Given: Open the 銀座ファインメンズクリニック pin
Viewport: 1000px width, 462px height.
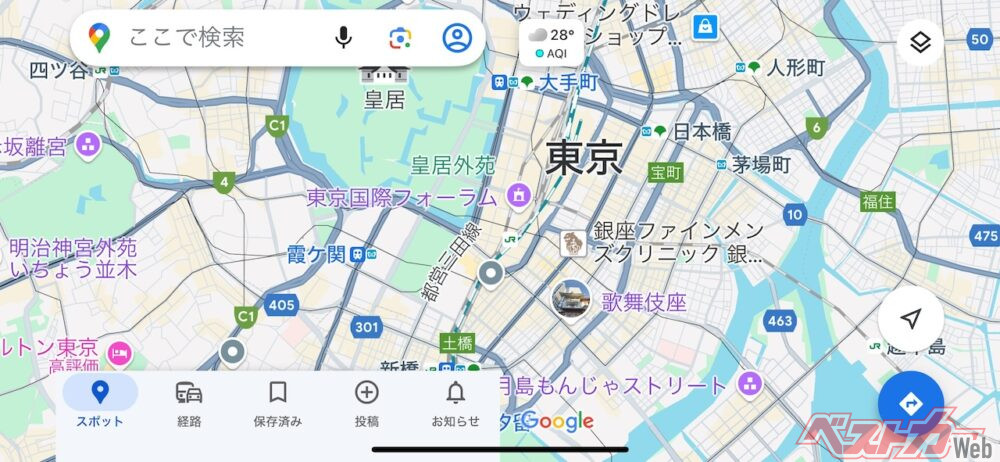Looking at the screenshot, I should tap(572, 243).
